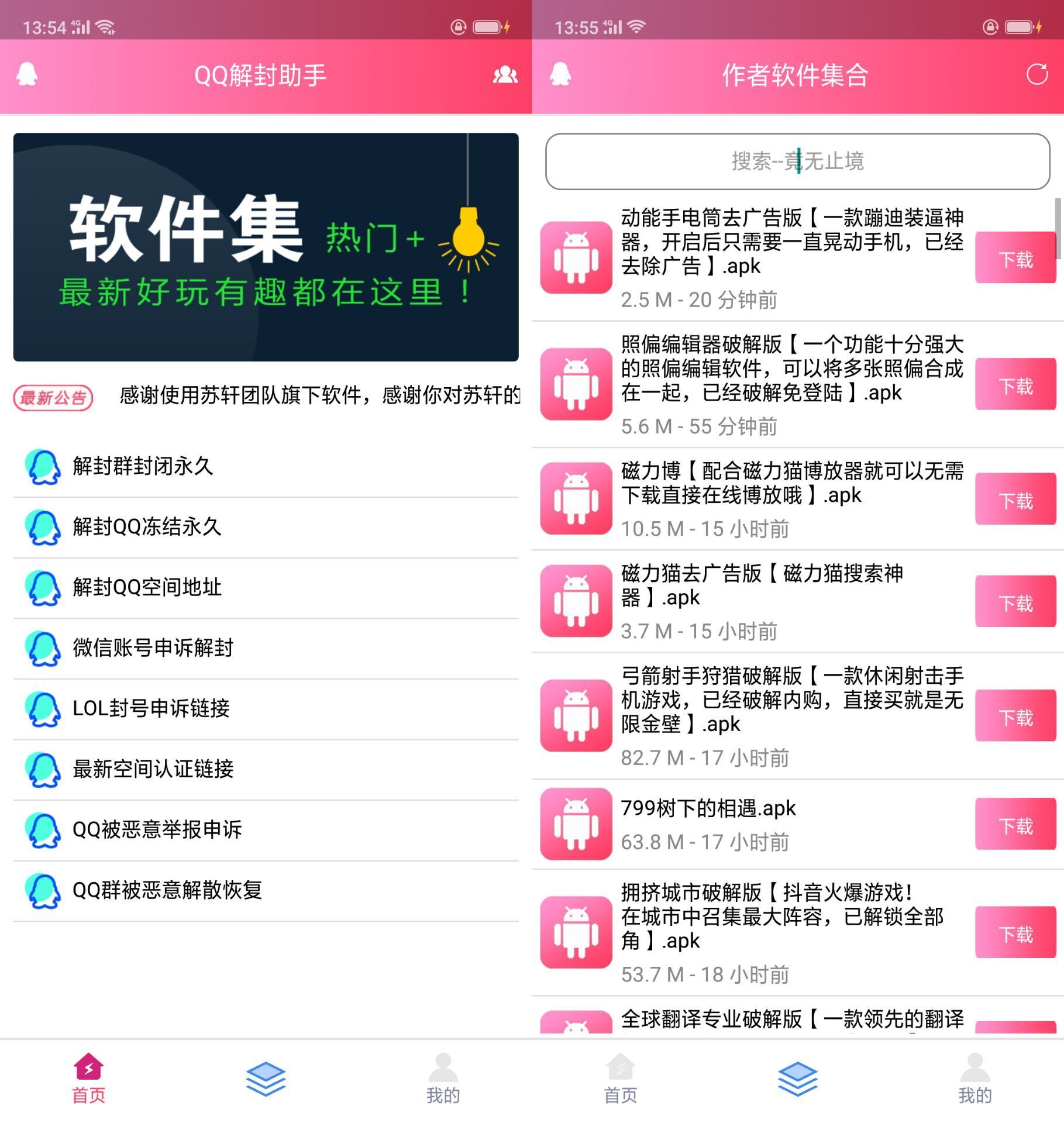This screenshot has height=1123, width=1064.
Task: Open the group icon in QQ解封助手 header
Action: pyautogui.click(x=505, y=75)
